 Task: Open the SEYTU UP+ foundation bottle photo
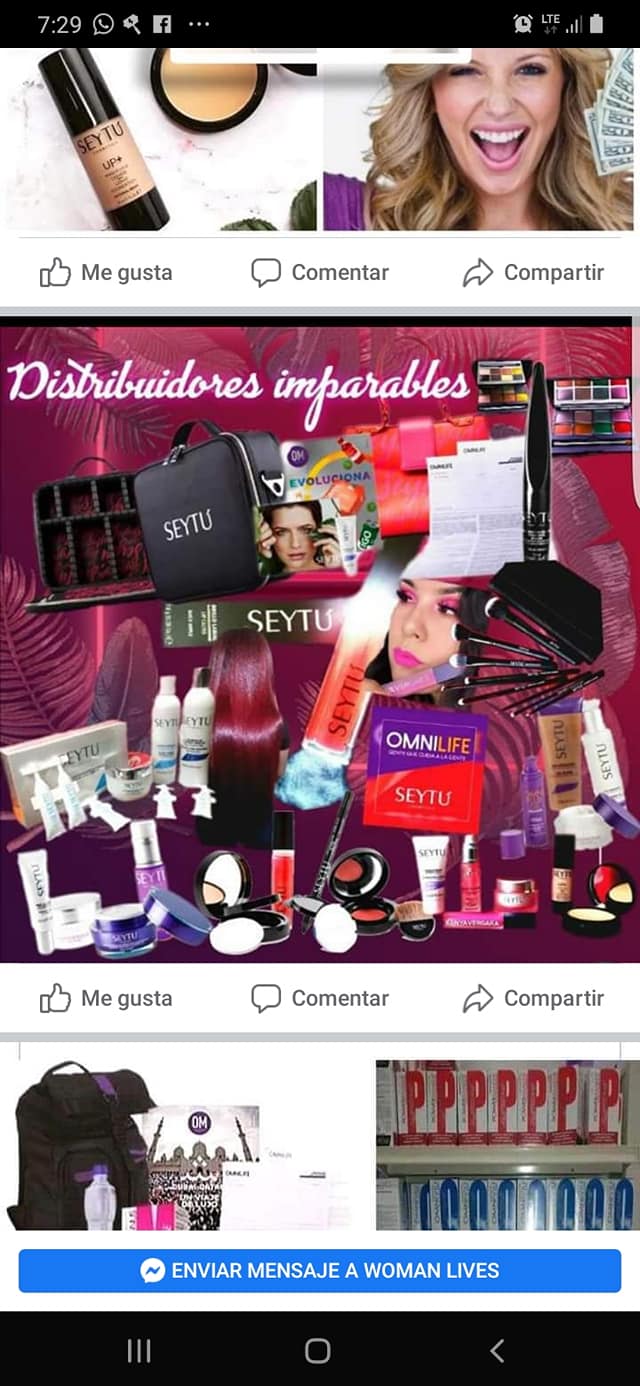160,138
